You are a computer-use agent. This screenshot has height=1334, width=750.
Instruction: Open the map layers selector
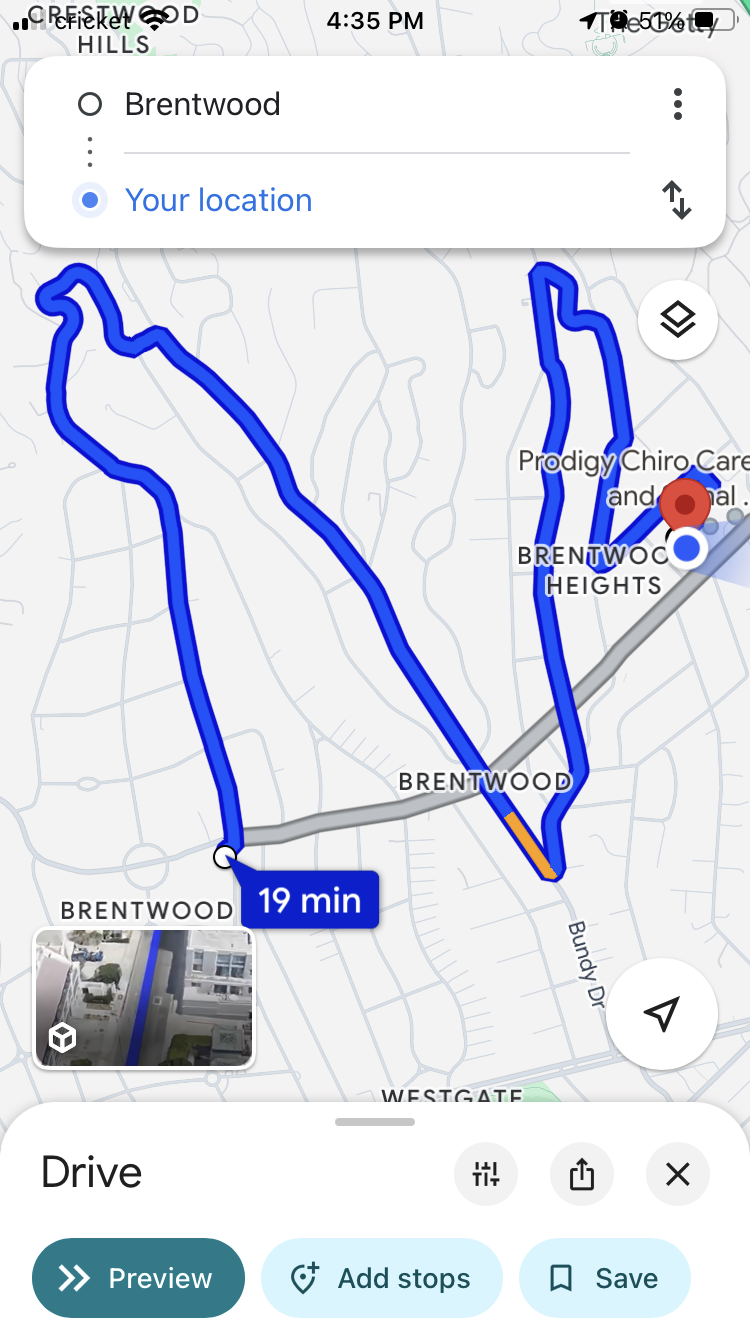[x=678, y=320]
